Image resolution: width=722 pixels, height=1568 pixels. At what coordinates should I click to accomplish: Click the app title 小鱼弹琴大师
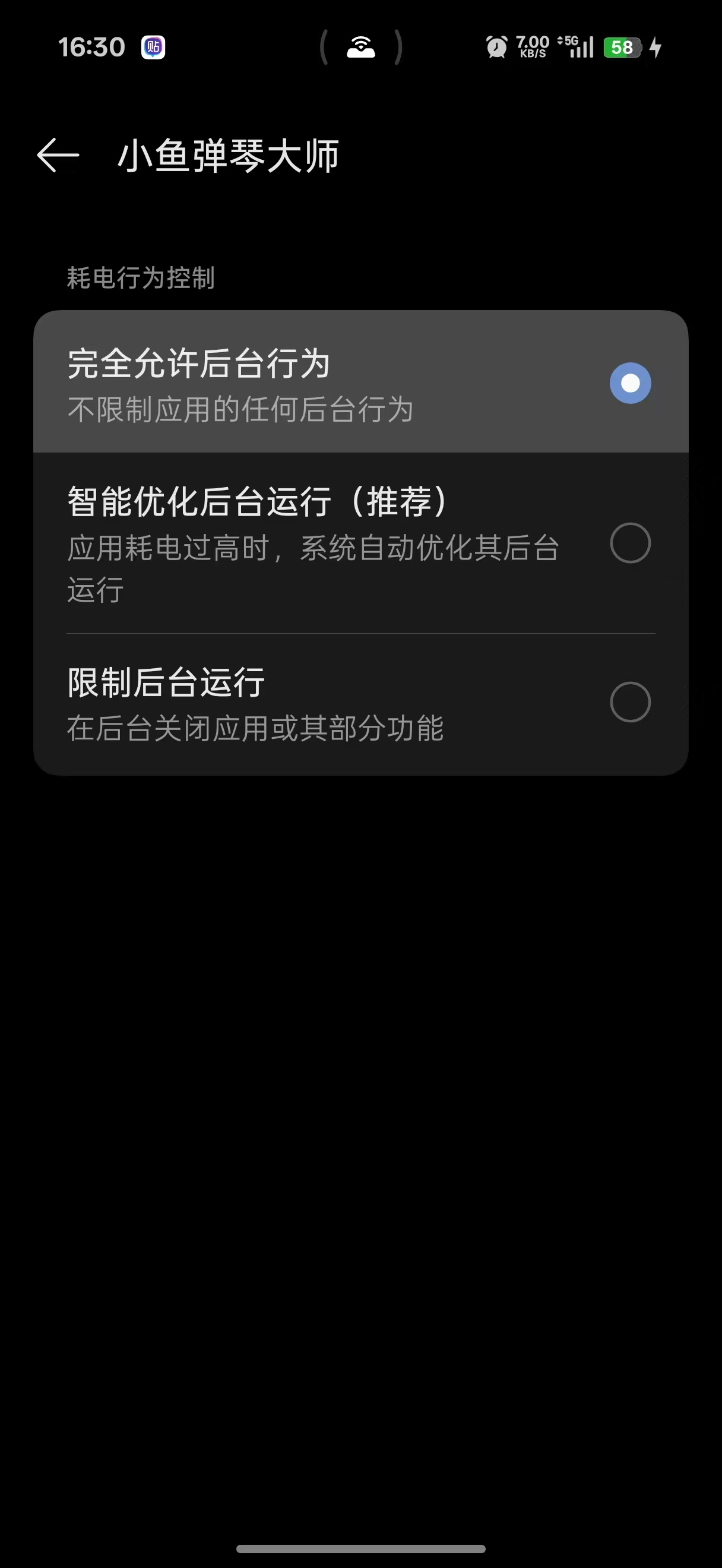coord(230,156)
